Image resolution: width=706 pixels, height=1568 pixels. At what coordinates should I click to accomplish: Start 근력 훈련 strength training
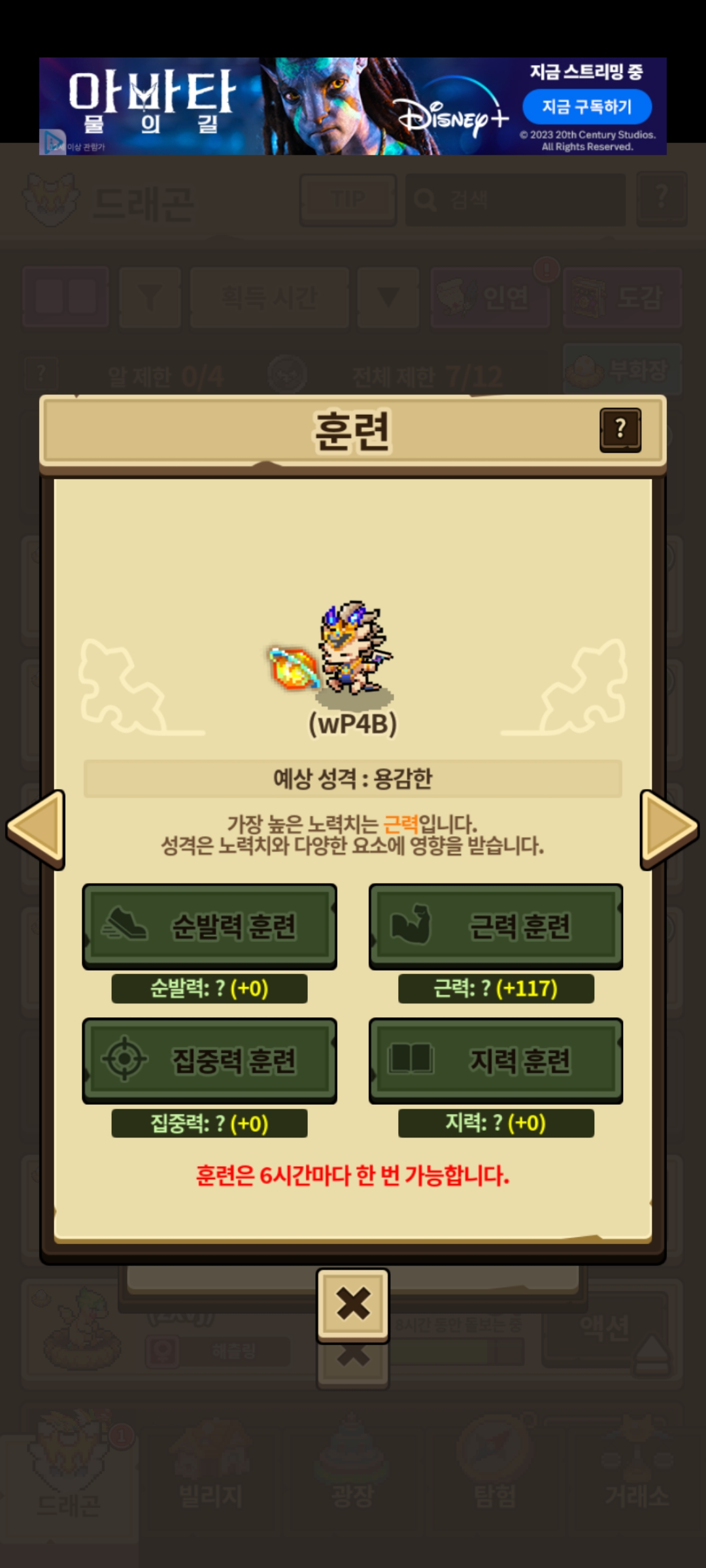point(496,926)
